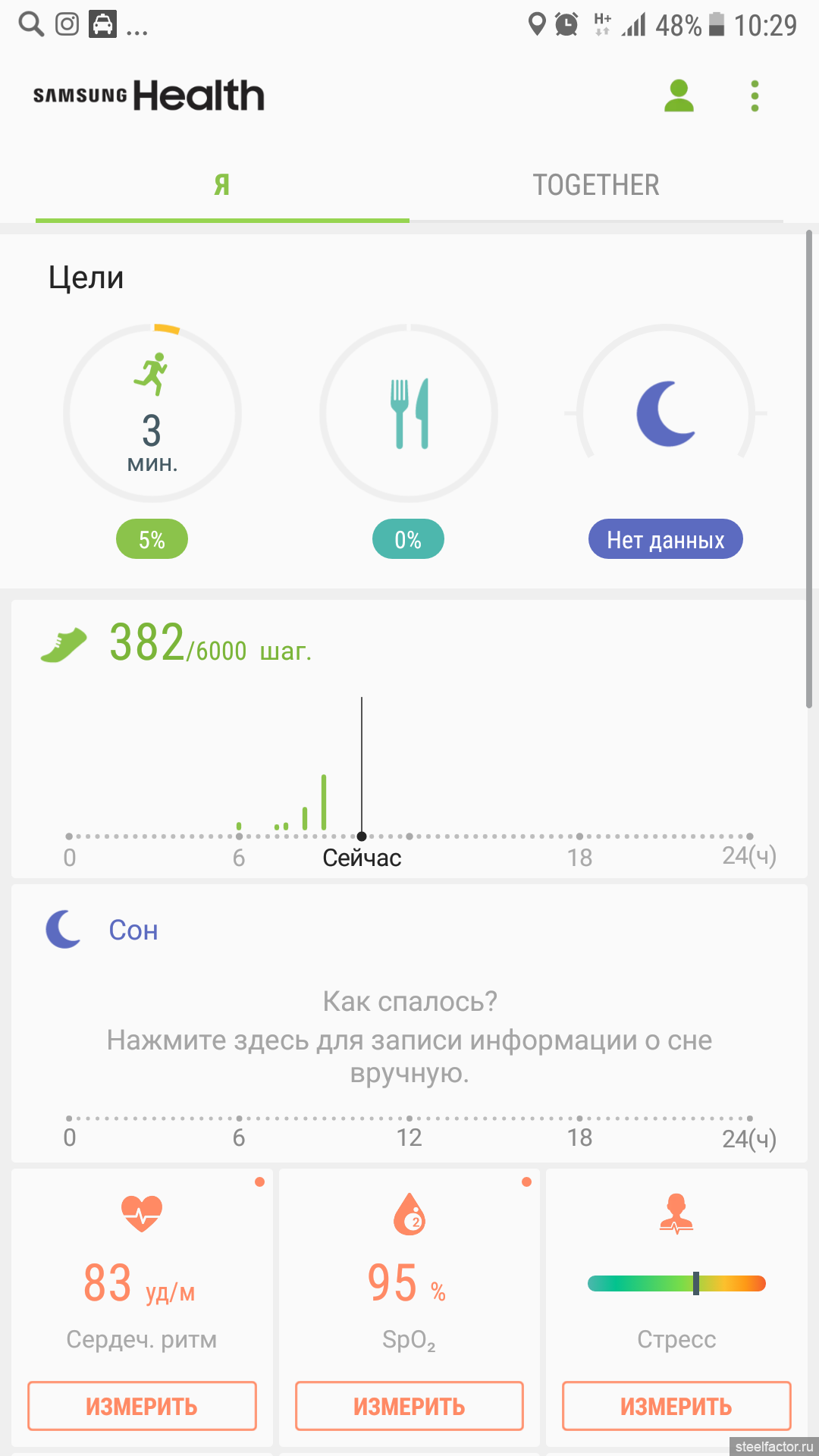Open the SpO2 tile showing 95 %

(x=409, y=1274)
